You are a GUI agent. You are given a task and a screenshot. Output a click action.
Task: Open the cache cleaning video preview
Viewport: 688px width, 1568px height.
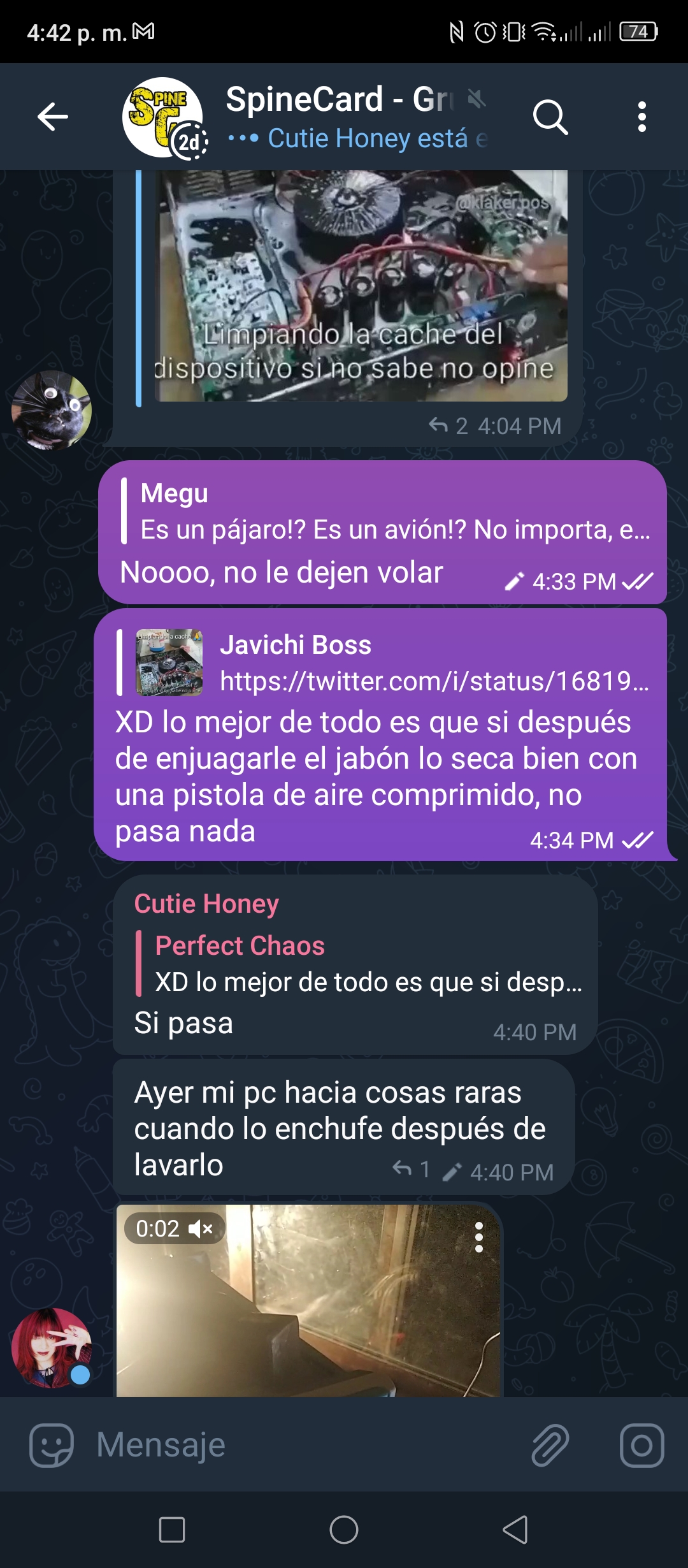tap(361, 286)
